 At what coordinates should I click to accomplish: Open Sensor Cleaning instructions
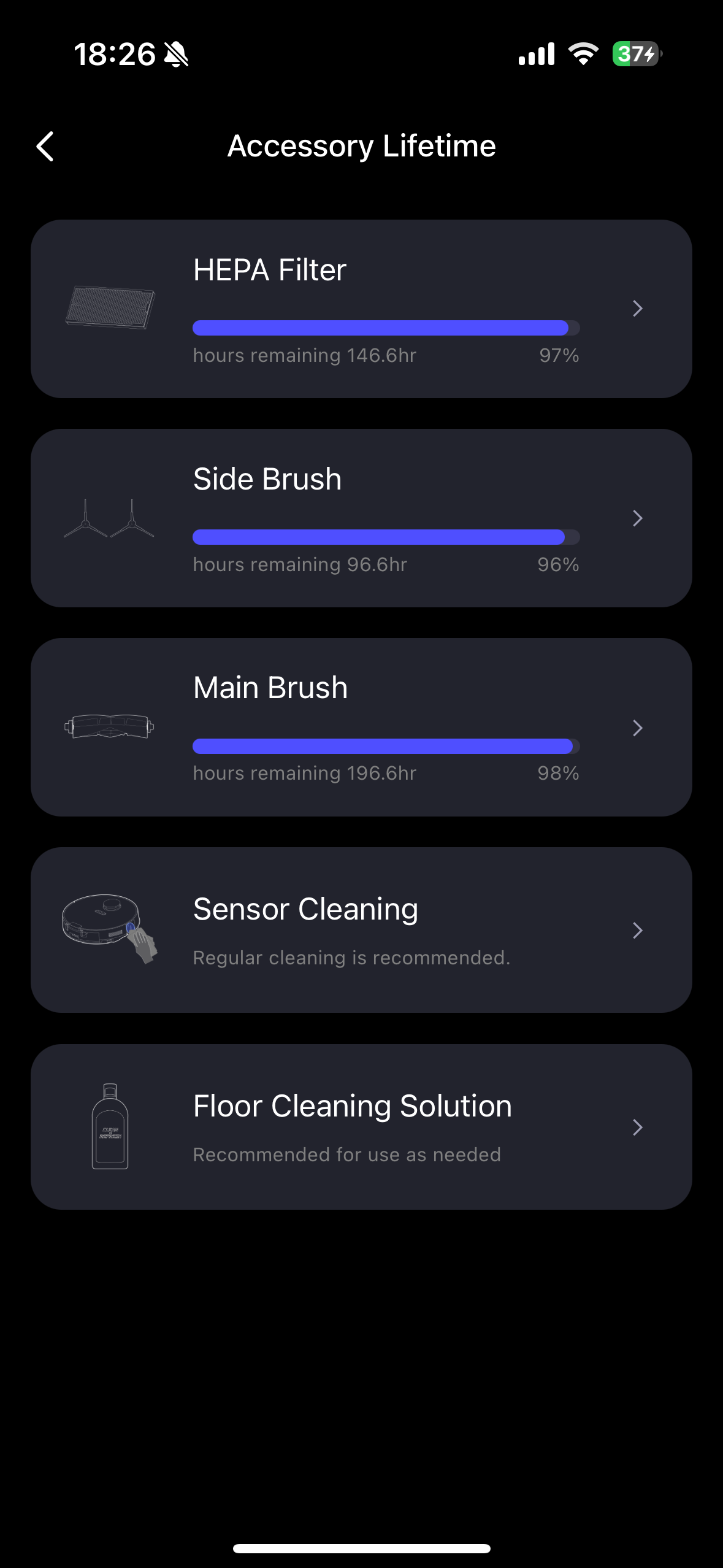click(361, 930)
